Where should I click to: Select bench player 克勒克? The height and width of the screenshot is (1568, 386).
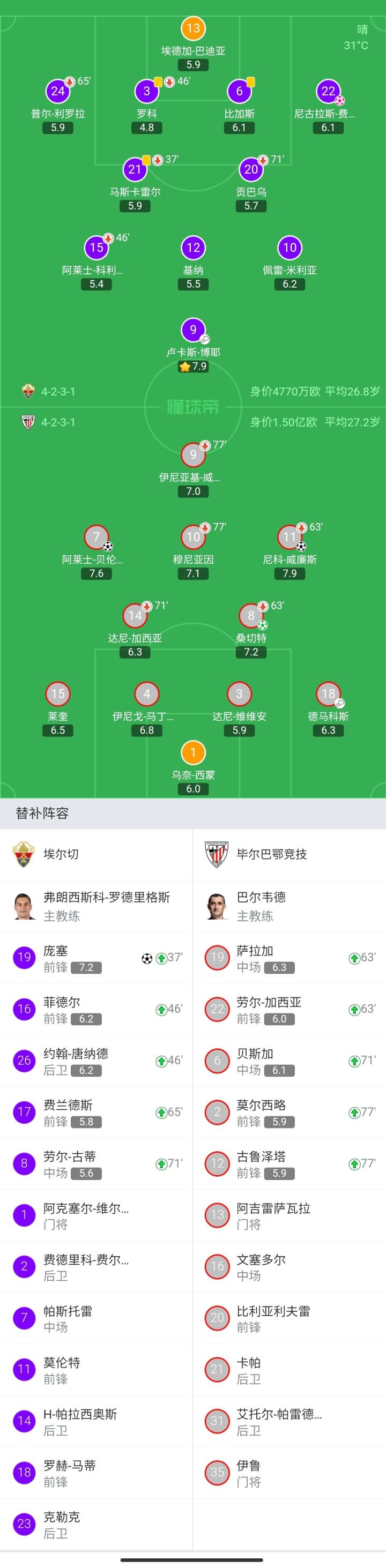pos(96,1524)
